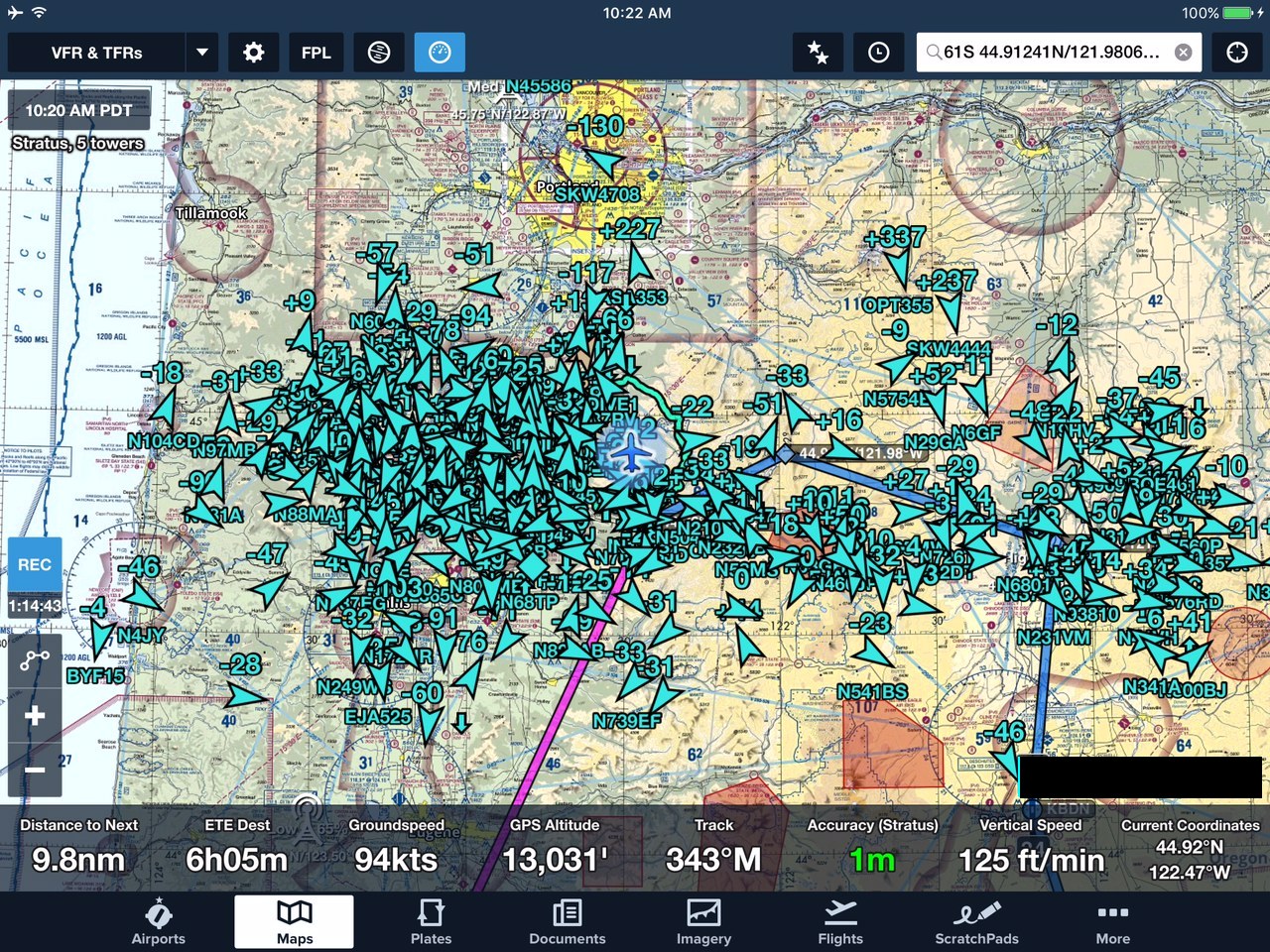Image resolution: width=1270 pixels, height=952 pixels.
Task: Open recent searches clock
Action: pyautogui.click(x=878, y=53)
